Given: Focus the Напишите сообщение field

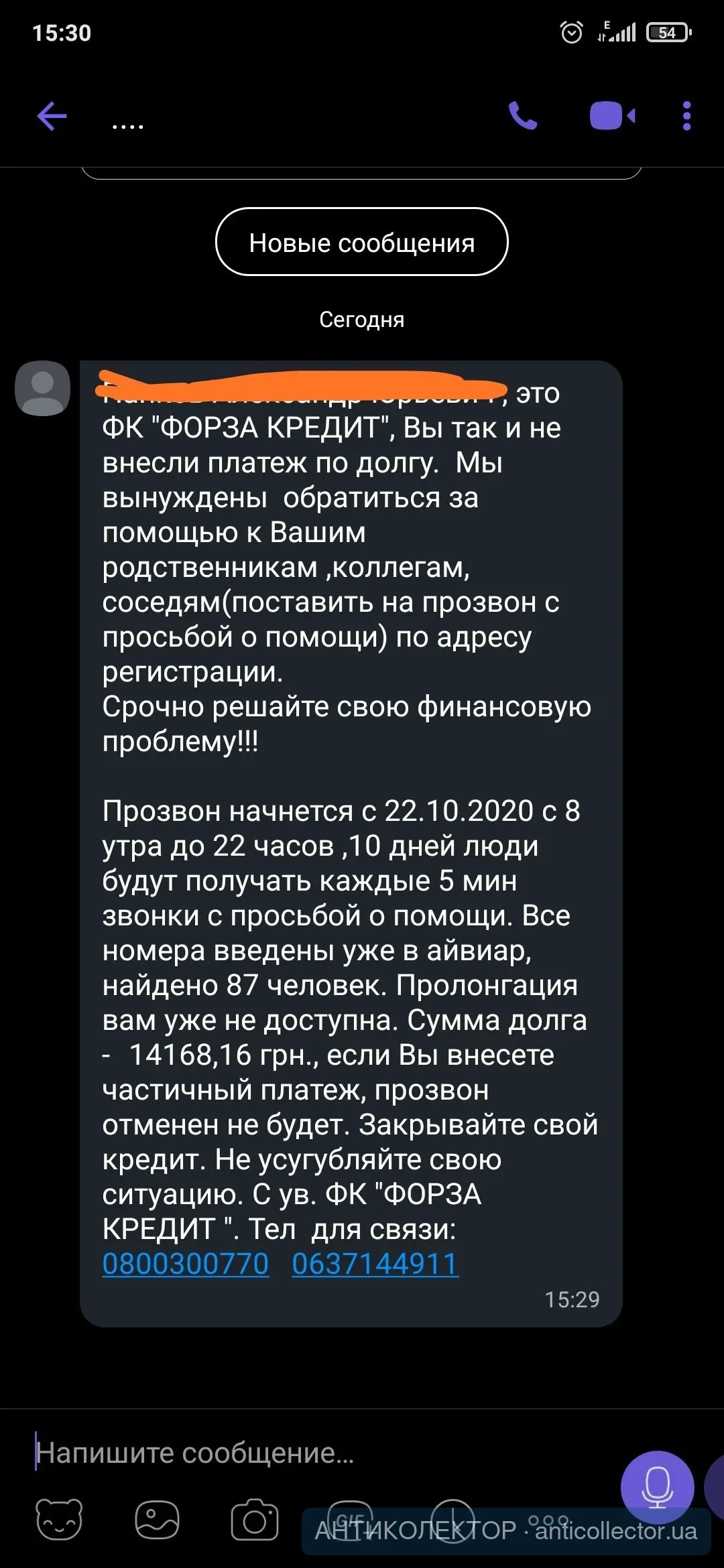Looking at the screenshot, I should click(x=302, y=1452).
